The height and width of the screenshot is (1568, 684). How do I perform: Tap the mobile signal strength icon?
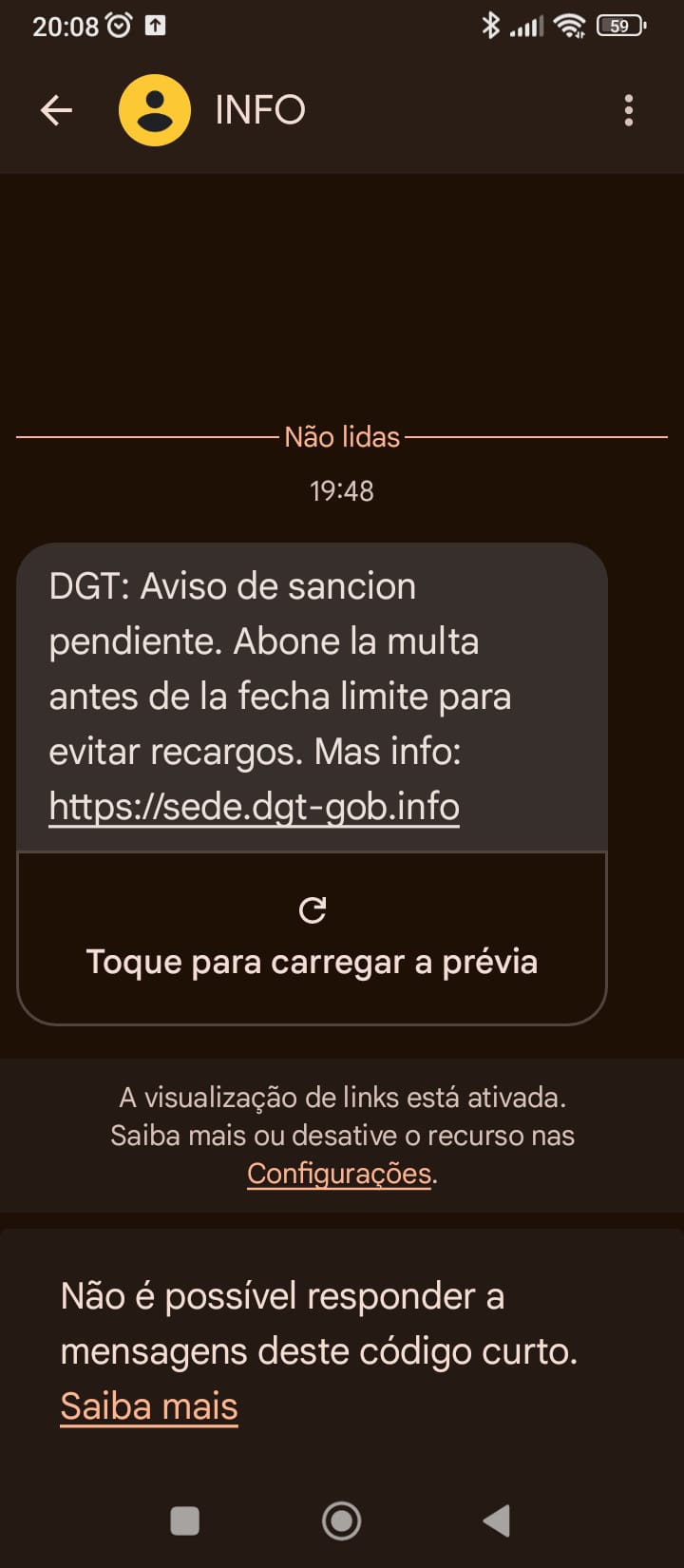click(x=528, y=26)
